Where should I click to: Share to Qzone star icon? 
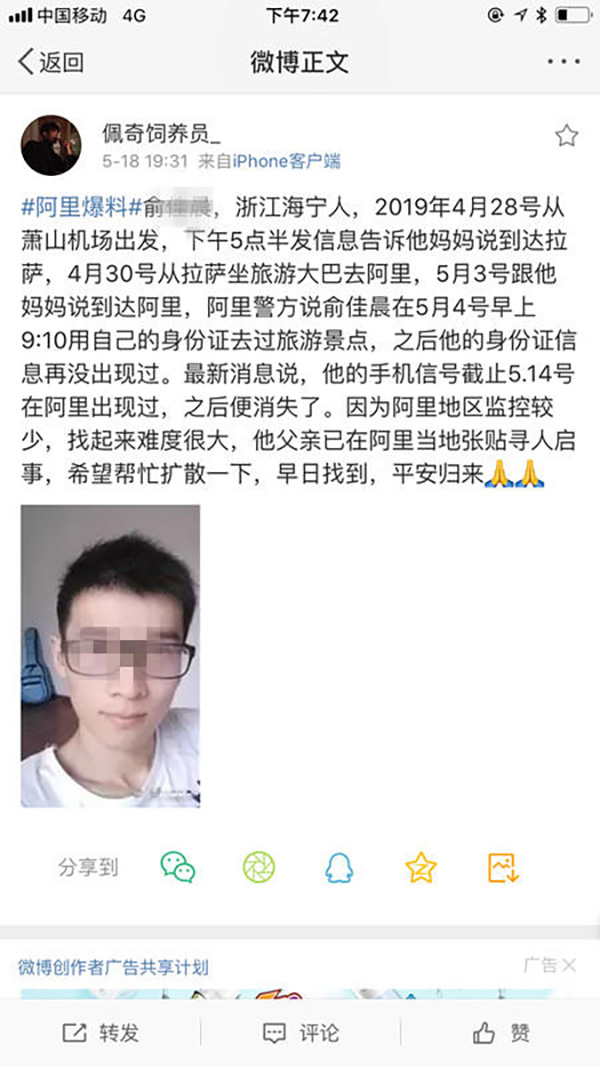(x=421, y=867)
